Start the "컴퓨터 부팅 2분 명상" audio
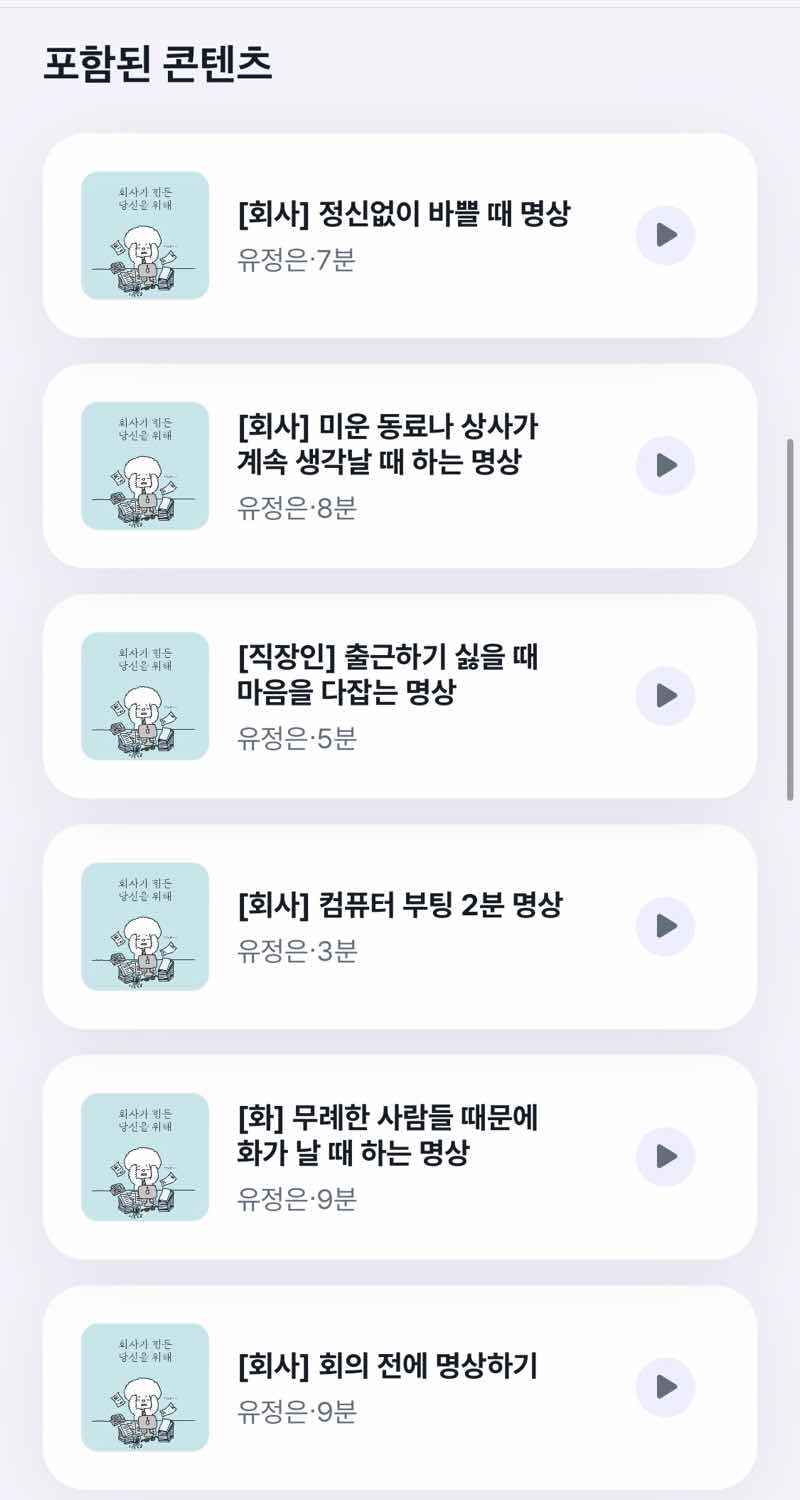 (664, 926)
